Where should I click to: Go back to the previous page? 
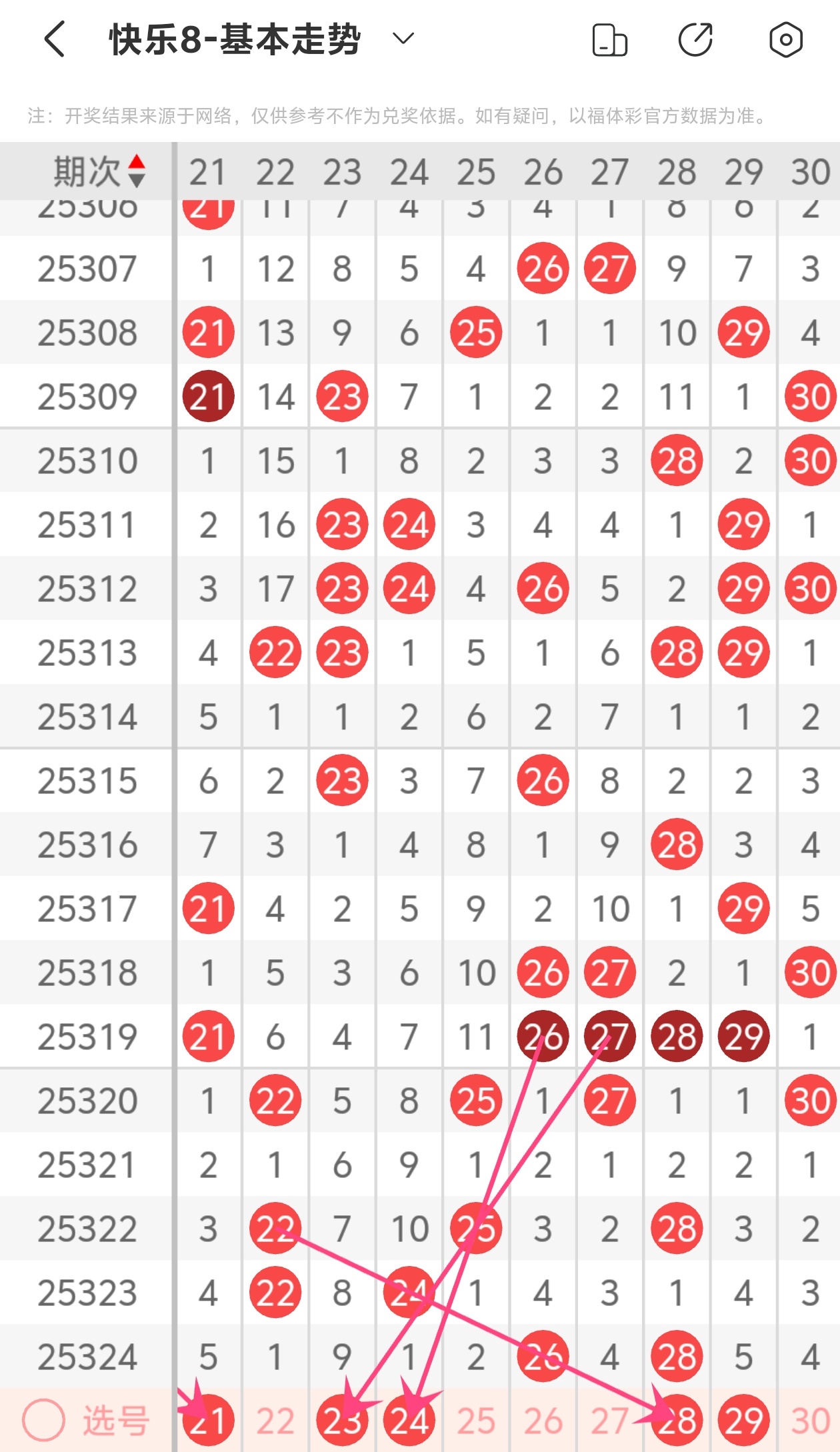tap(55, 39)
